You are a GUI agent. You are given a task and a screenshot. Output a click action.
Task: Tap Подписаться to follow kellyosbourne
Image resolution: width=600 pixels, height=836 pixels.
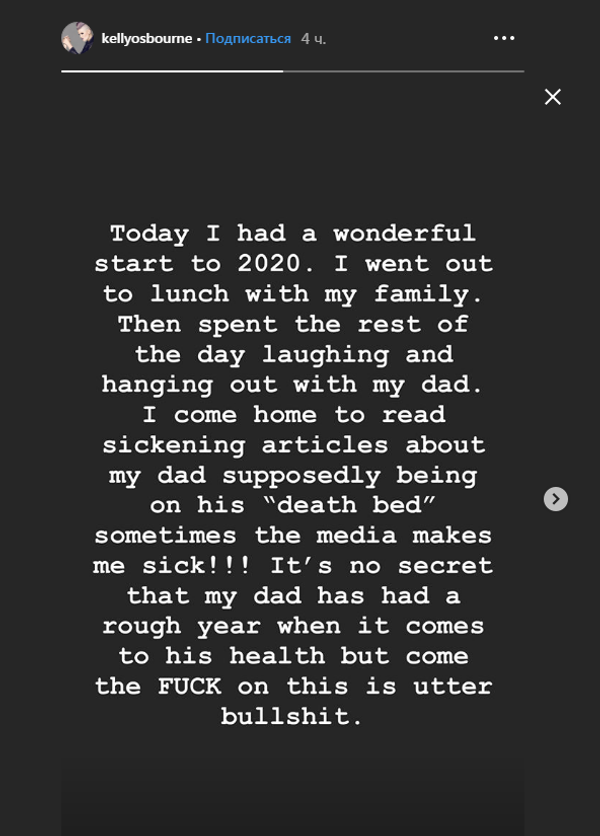[248, 38]
